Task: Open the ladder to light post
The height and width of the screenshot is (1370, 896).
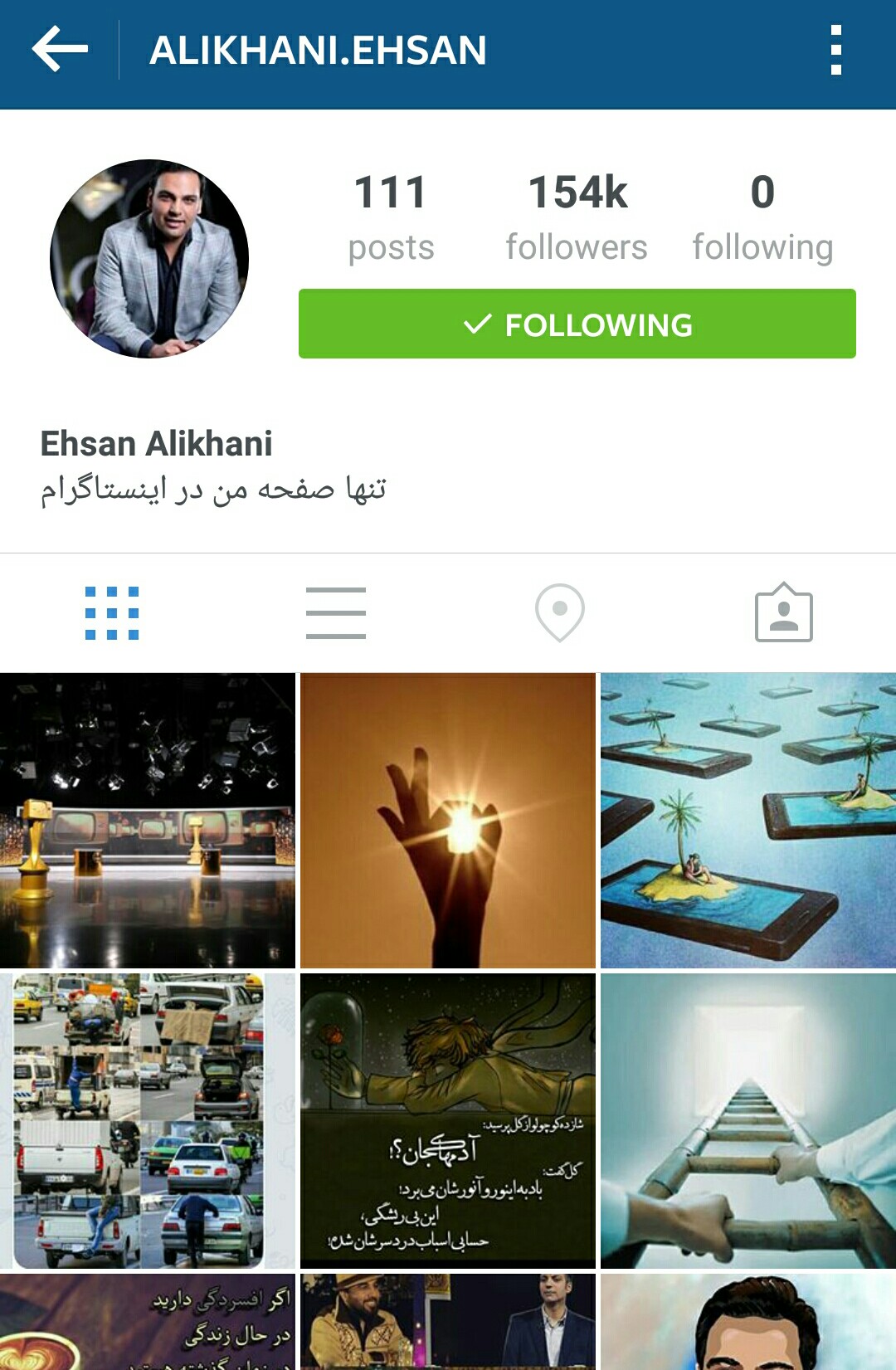Action: pos(748,1121)
